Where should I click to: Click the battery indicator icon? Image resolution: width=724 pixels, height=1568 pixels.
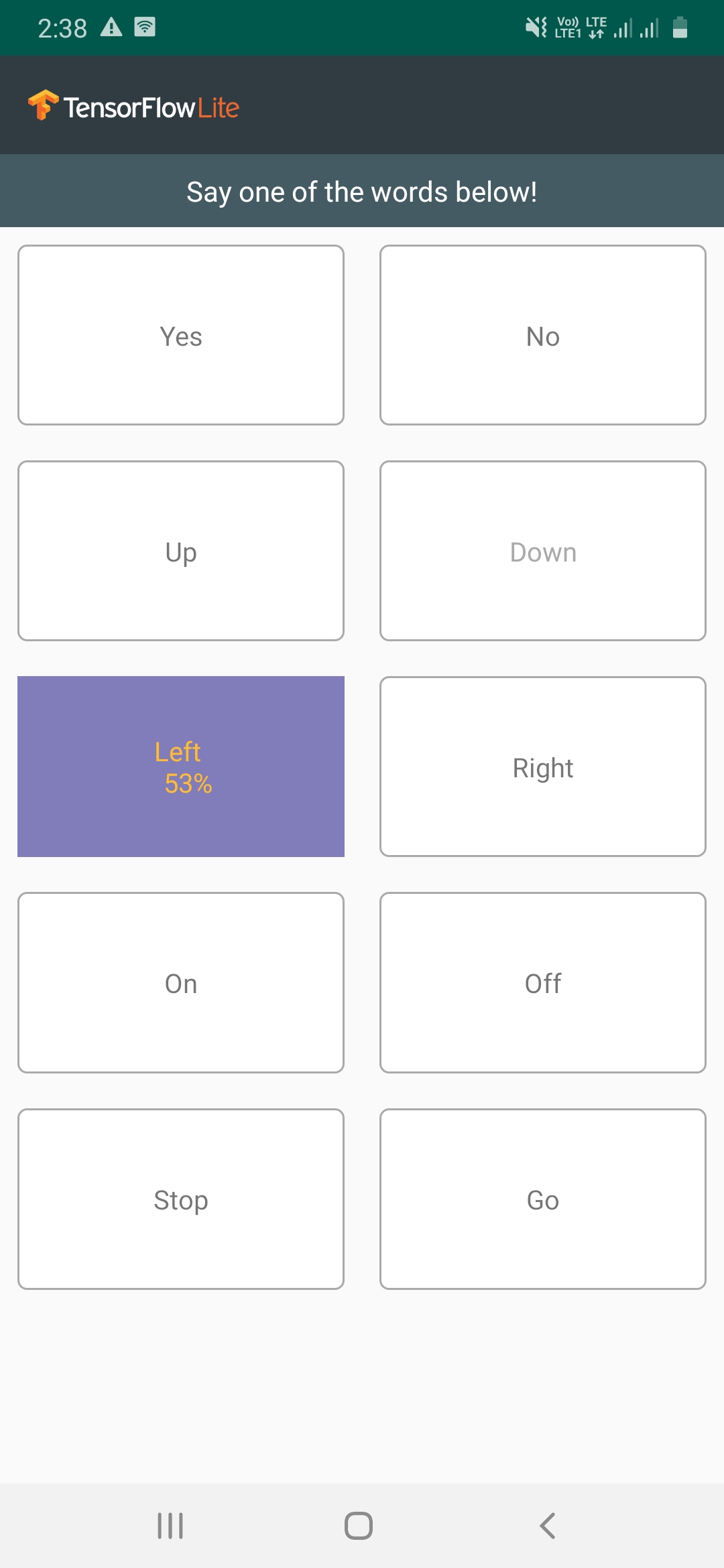tap(680, 28)
